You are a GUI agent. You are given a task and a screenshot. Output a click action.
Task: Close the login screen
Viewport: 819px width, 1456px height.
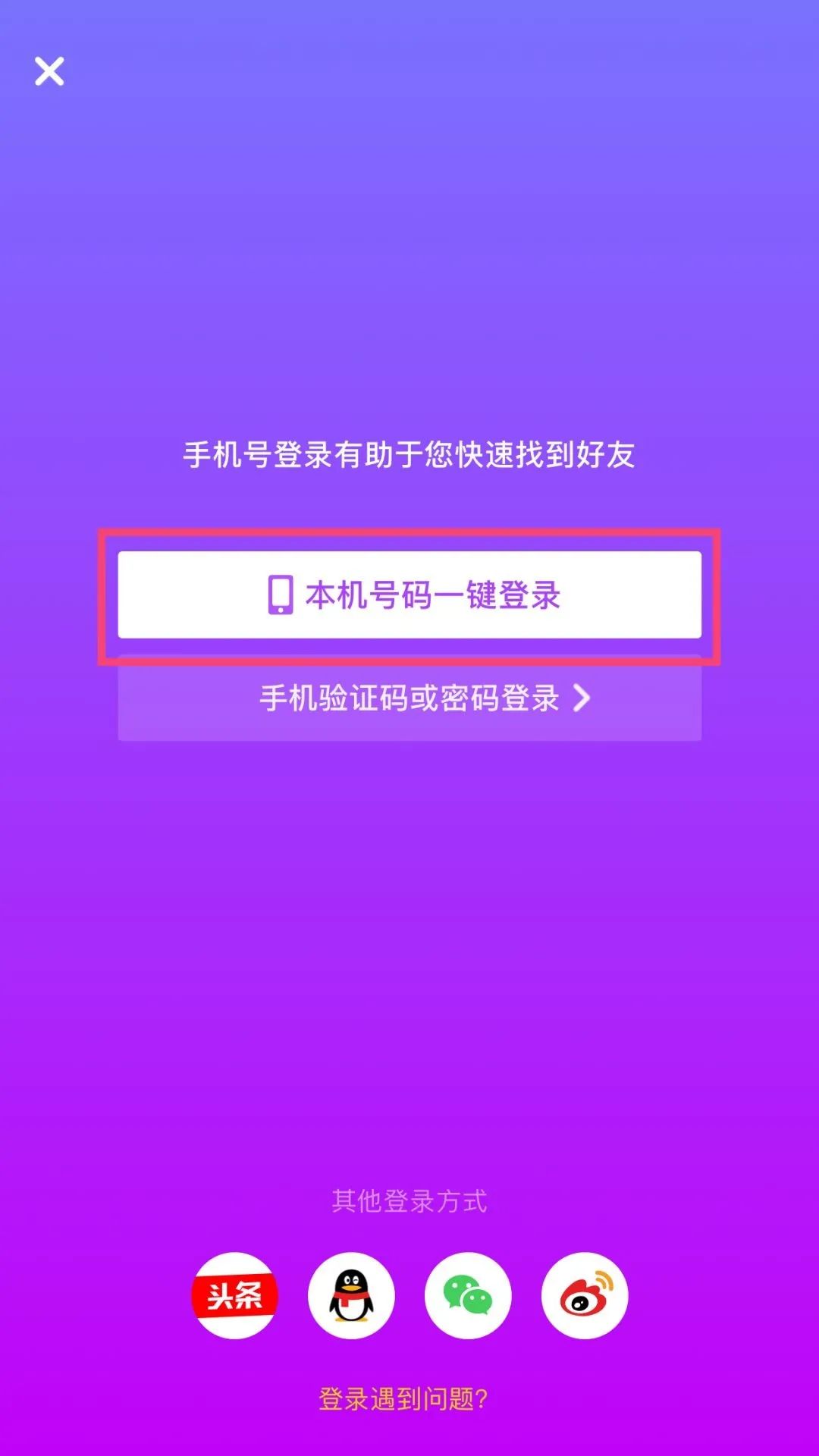point(49,72)
